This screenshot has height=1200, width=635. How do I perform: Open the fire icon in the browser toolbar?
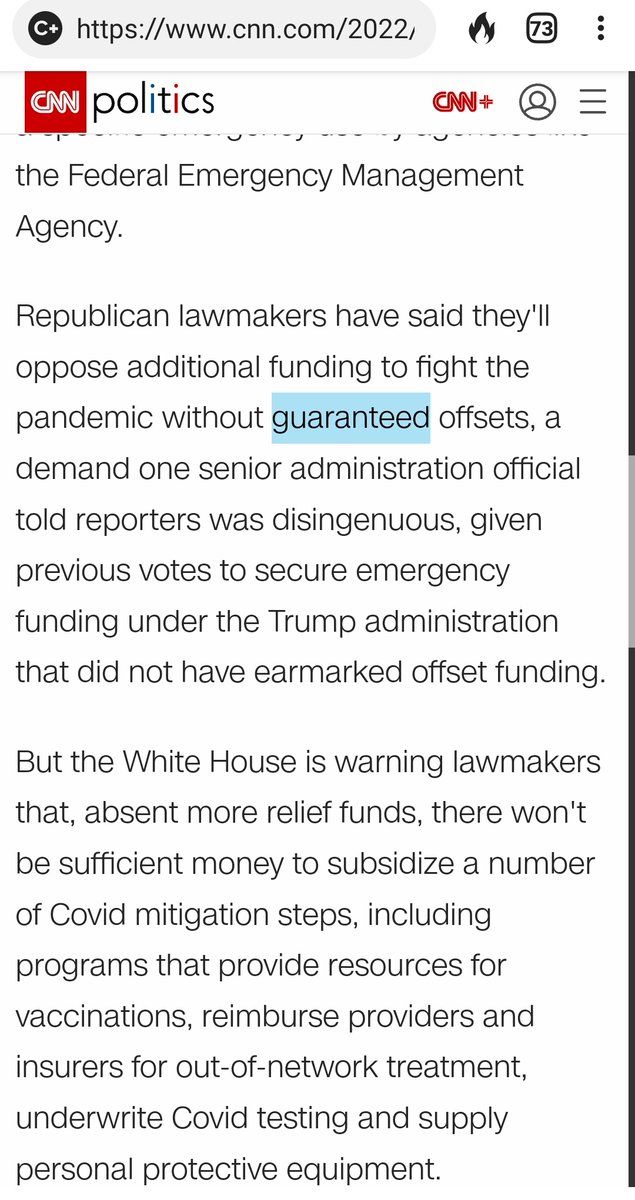481,30
